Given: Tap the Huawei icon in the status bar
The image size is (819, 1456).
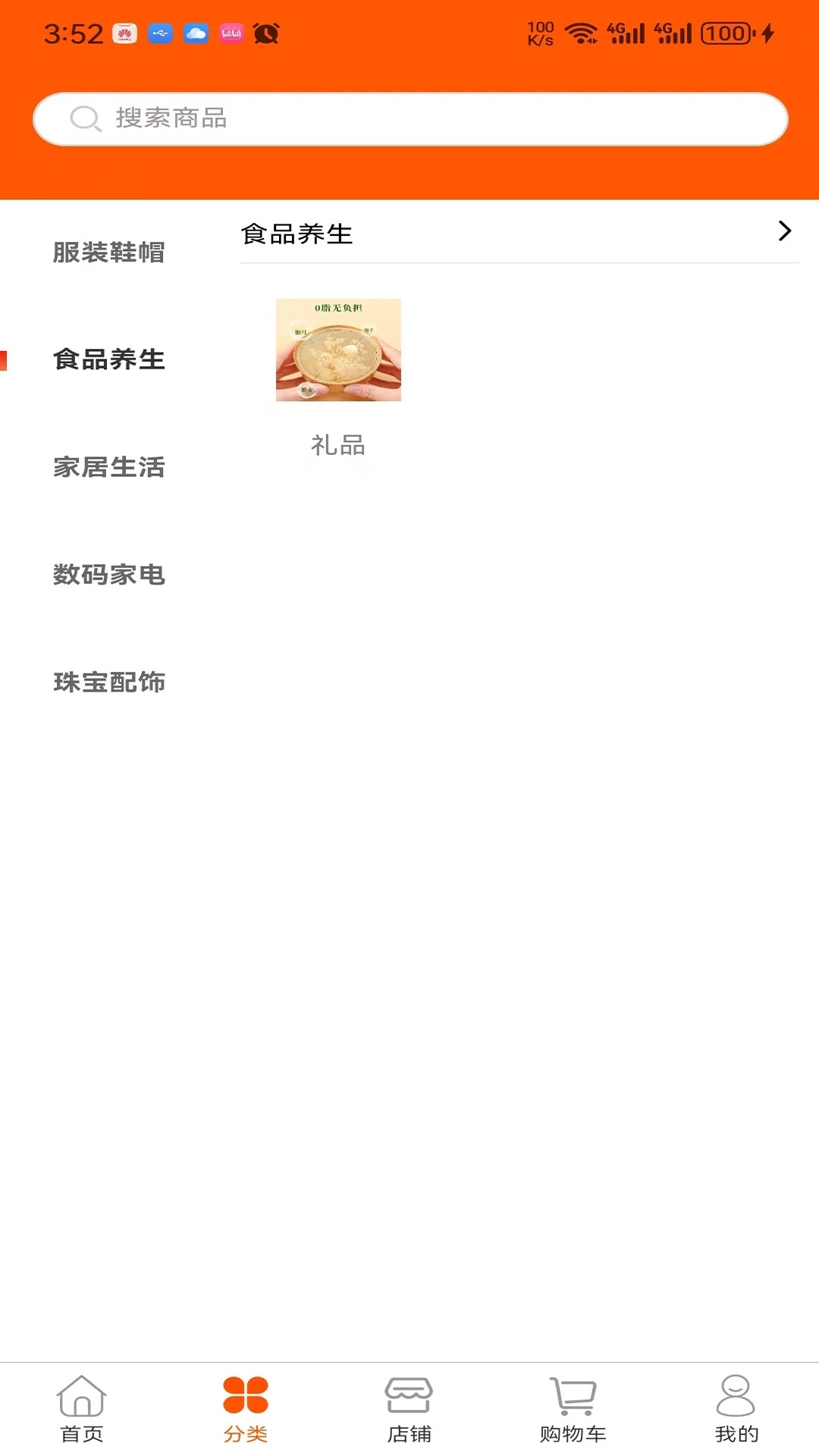Looking at the screenshot, I should tap(124, 33).
